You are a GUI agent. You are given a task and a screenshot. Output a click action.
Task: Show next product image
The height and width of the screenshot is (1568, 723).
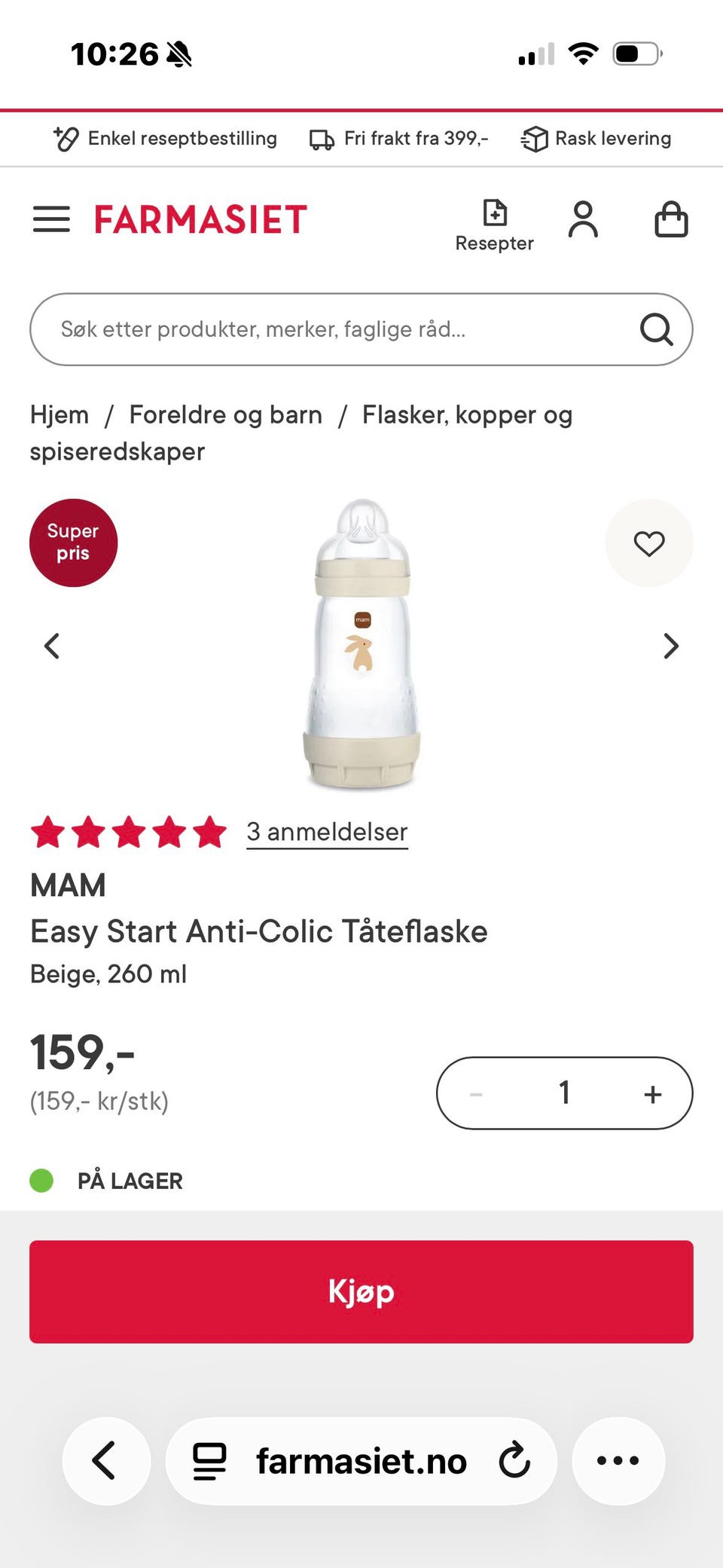pos(671,646)
